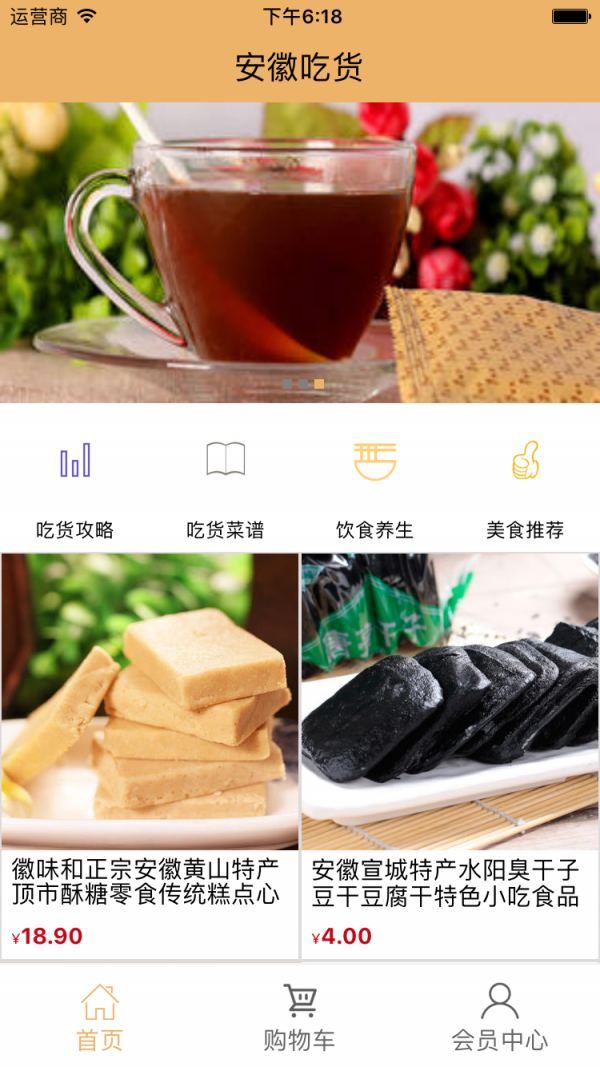Go to 饮食养生 section
This screenshot has height=1067, width=600.
pos(375,485)
